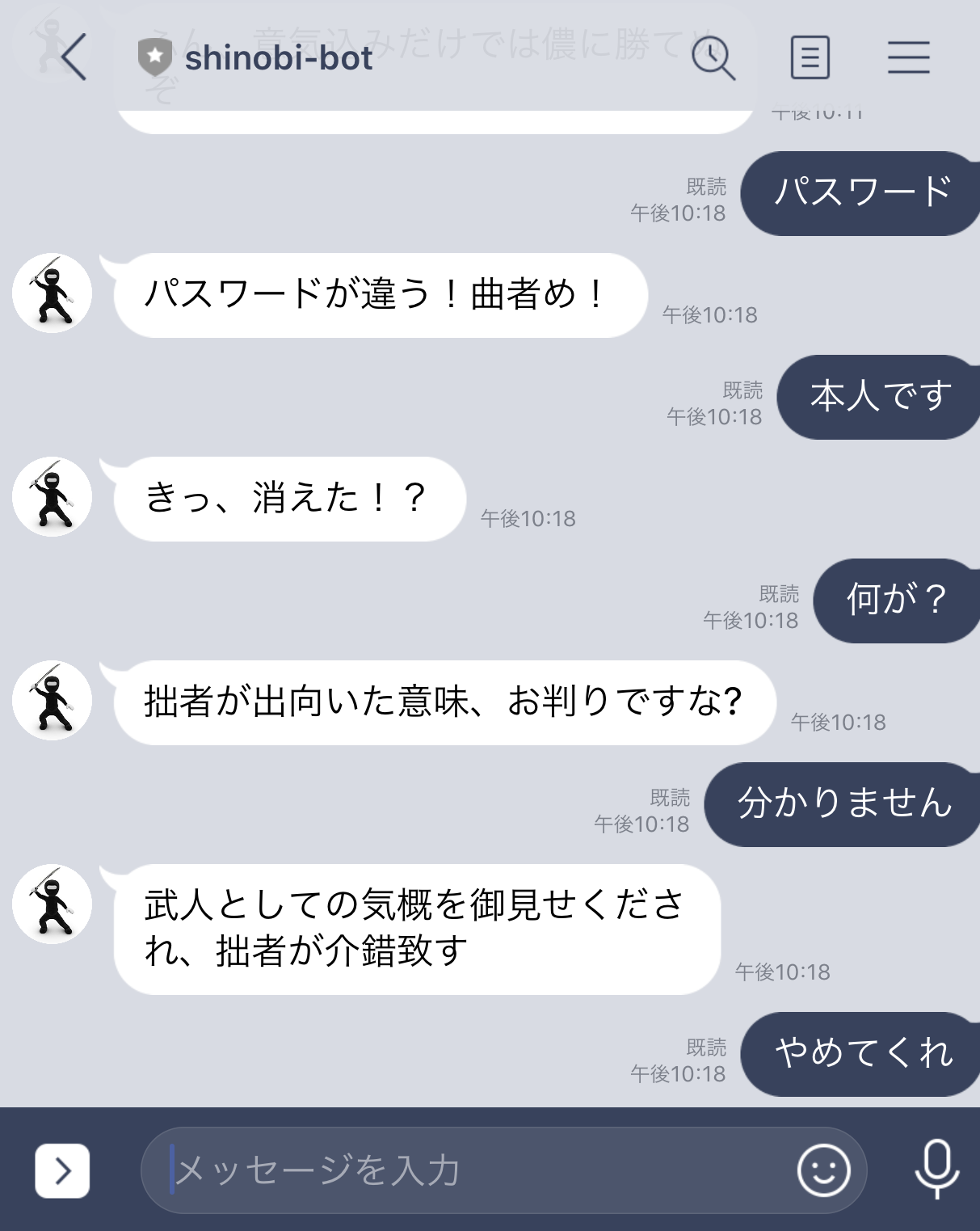980x1231 pixels.
Task: Tap the 何が？ sent message bubble
Action: [897, 600]
